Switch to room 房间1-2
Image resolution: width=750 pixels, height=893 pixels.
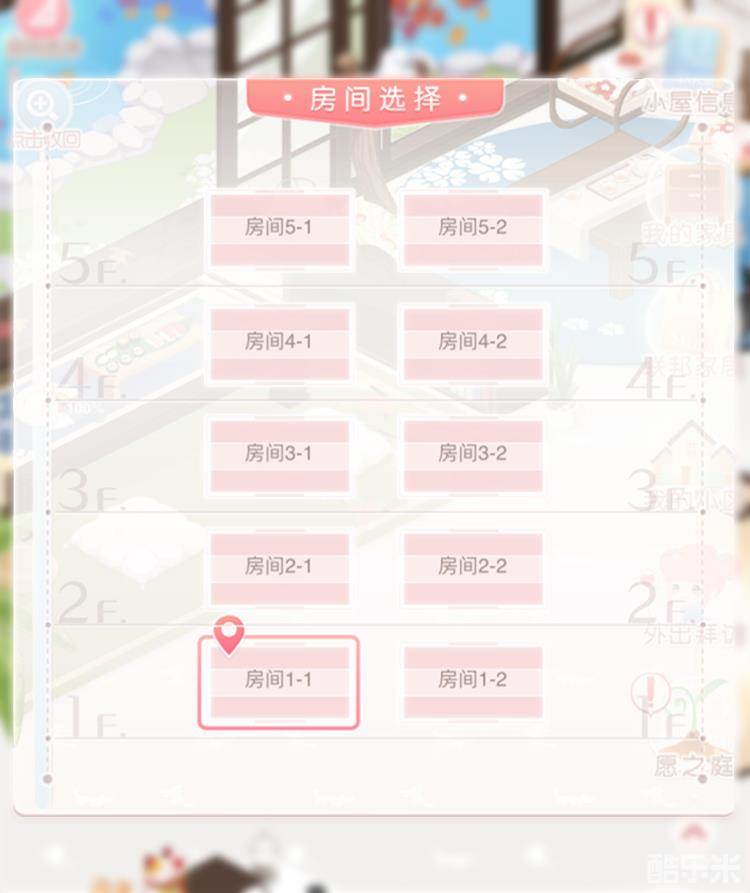(472, 681)
